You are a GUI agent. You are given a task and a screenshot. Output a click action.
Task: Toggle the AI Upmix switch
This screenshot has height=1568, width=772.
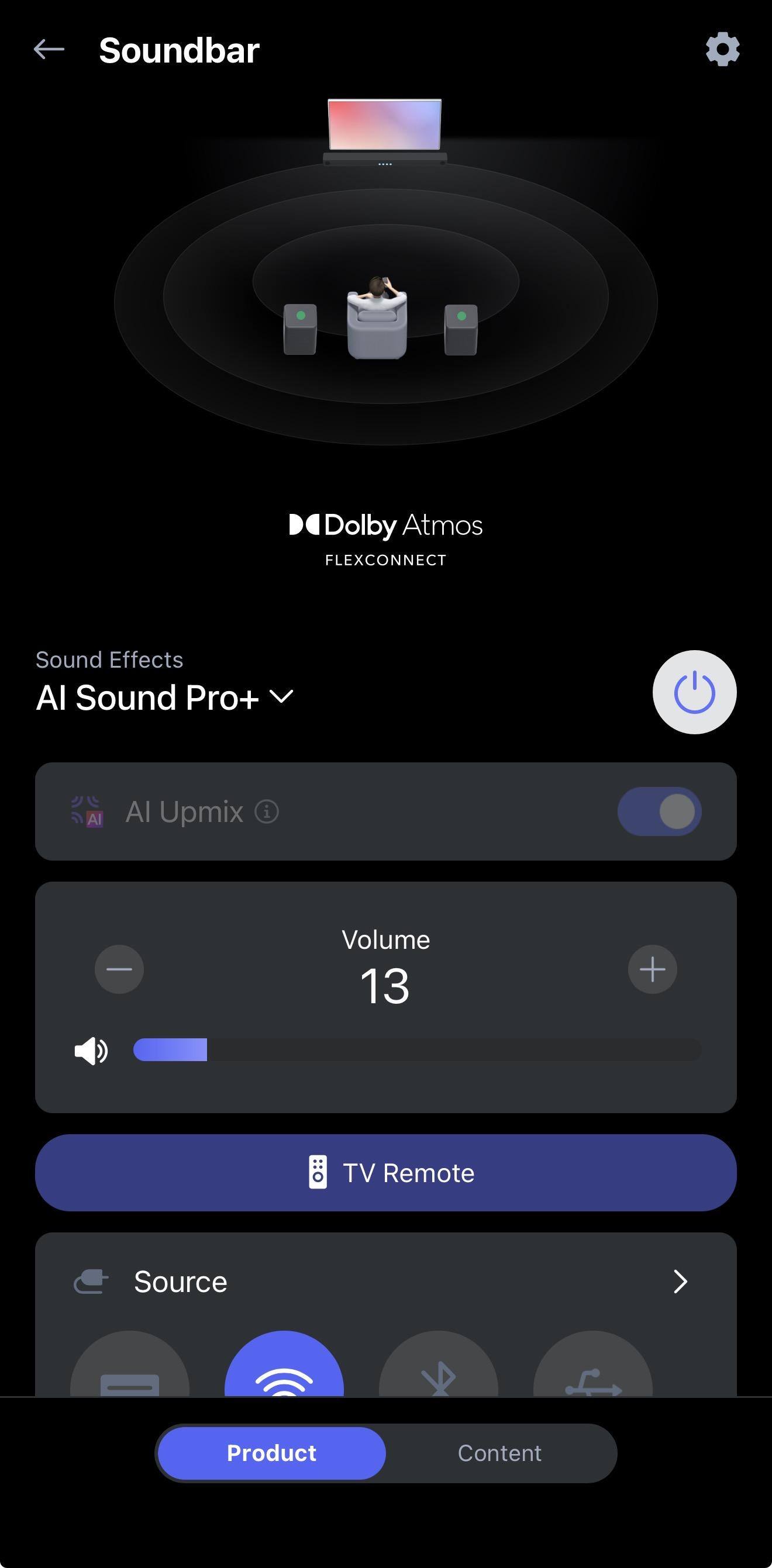tap(659, 811)
